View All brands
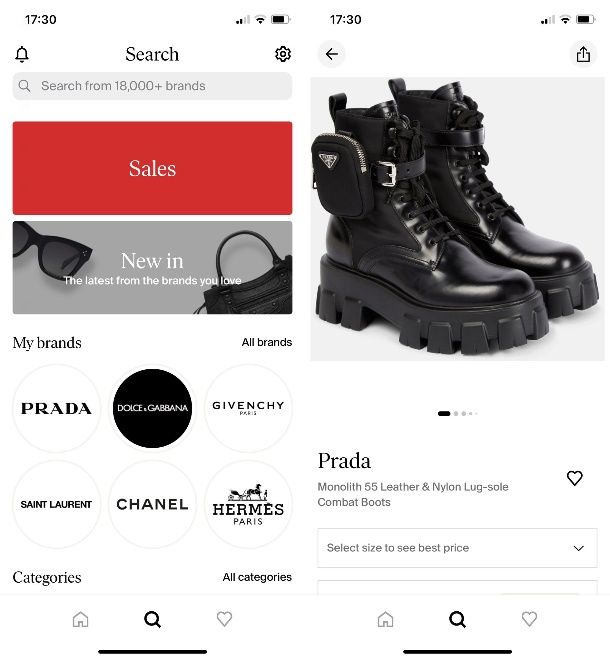 click(267, 342)
